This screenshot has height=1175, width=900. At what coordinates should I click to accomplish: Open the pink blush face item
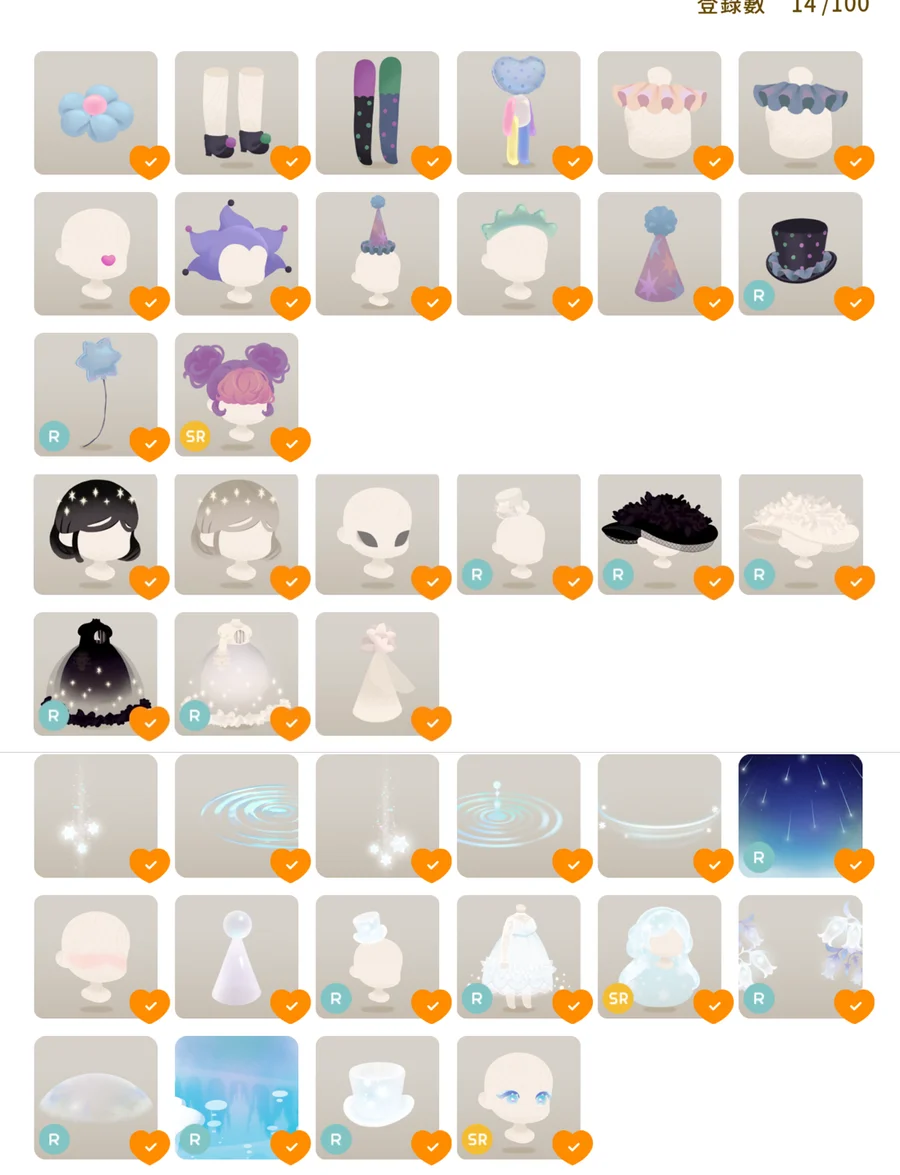coord(95,956)
